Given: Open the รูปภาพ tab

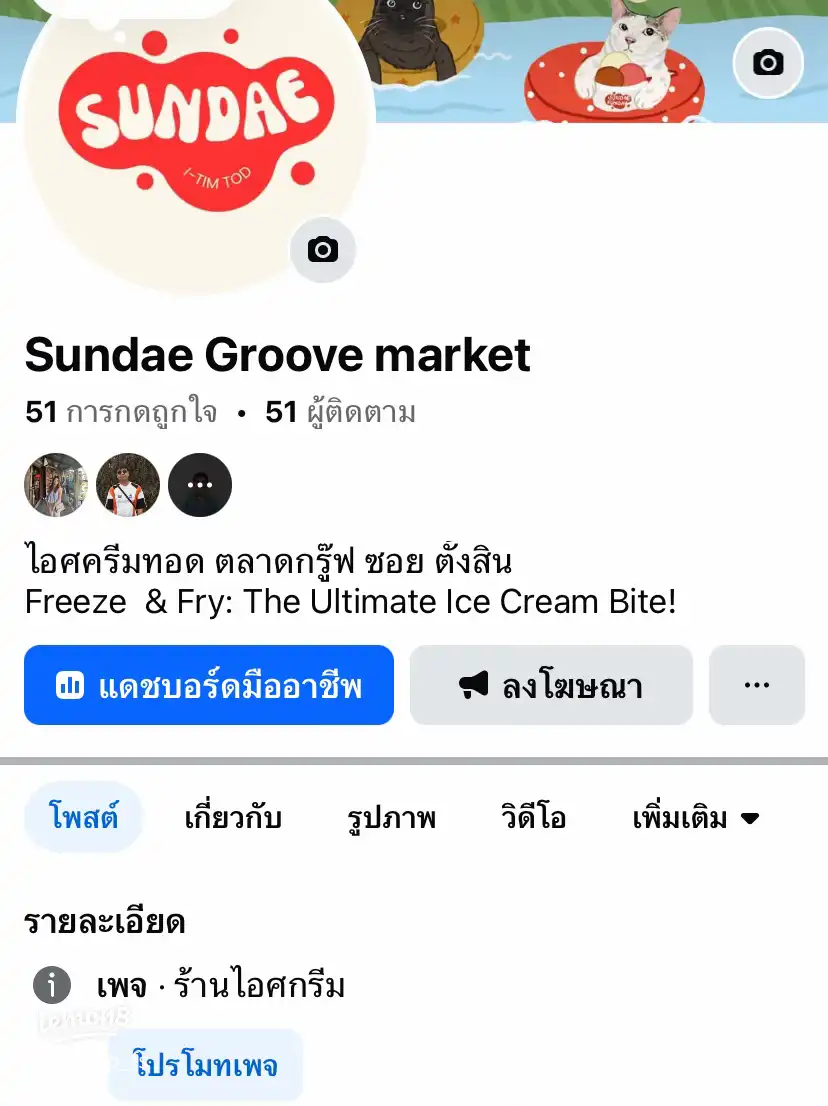Looking at the screenshot, I should point(392,817).
